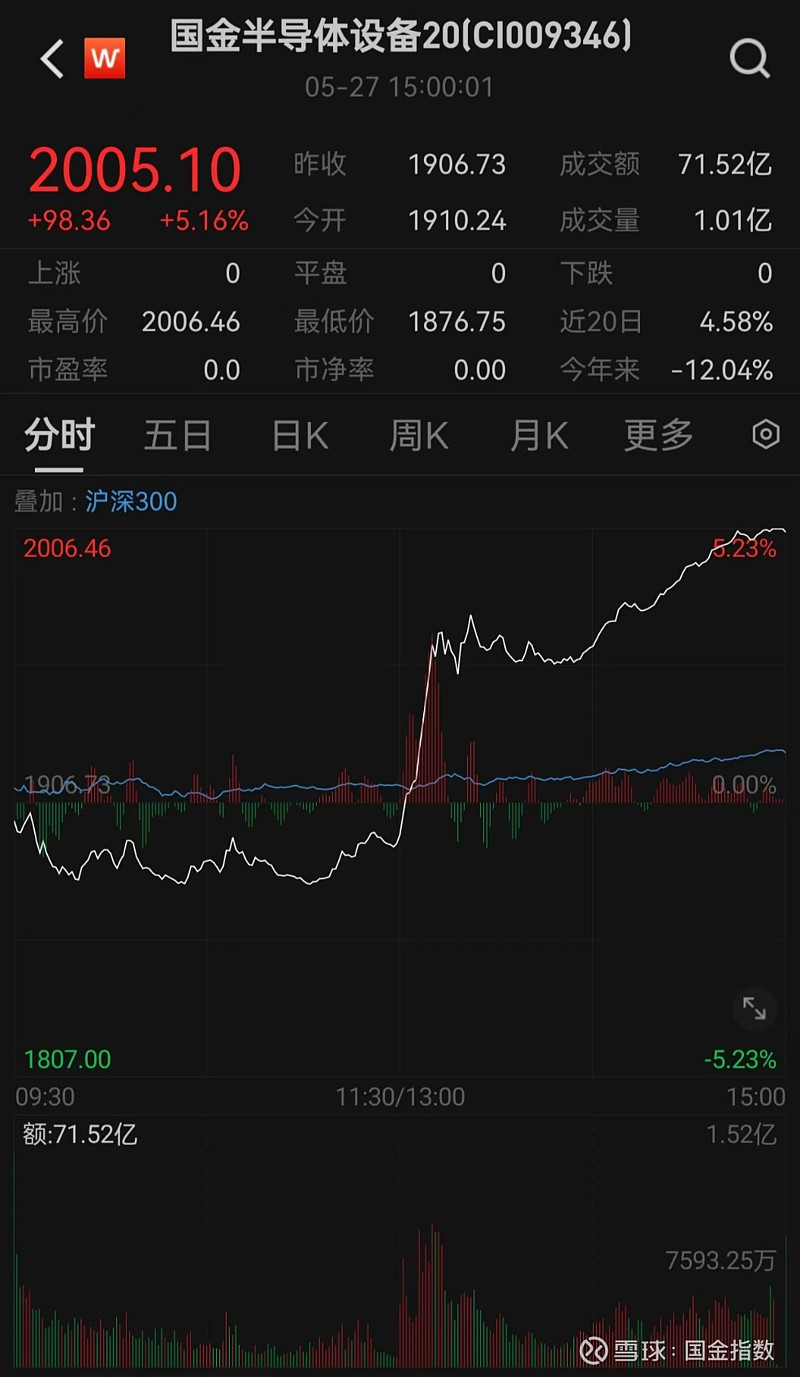Switch to the 五日 five-day chart tab
800x1377 pixels.
pyautogui.click(x=177, y=435)
